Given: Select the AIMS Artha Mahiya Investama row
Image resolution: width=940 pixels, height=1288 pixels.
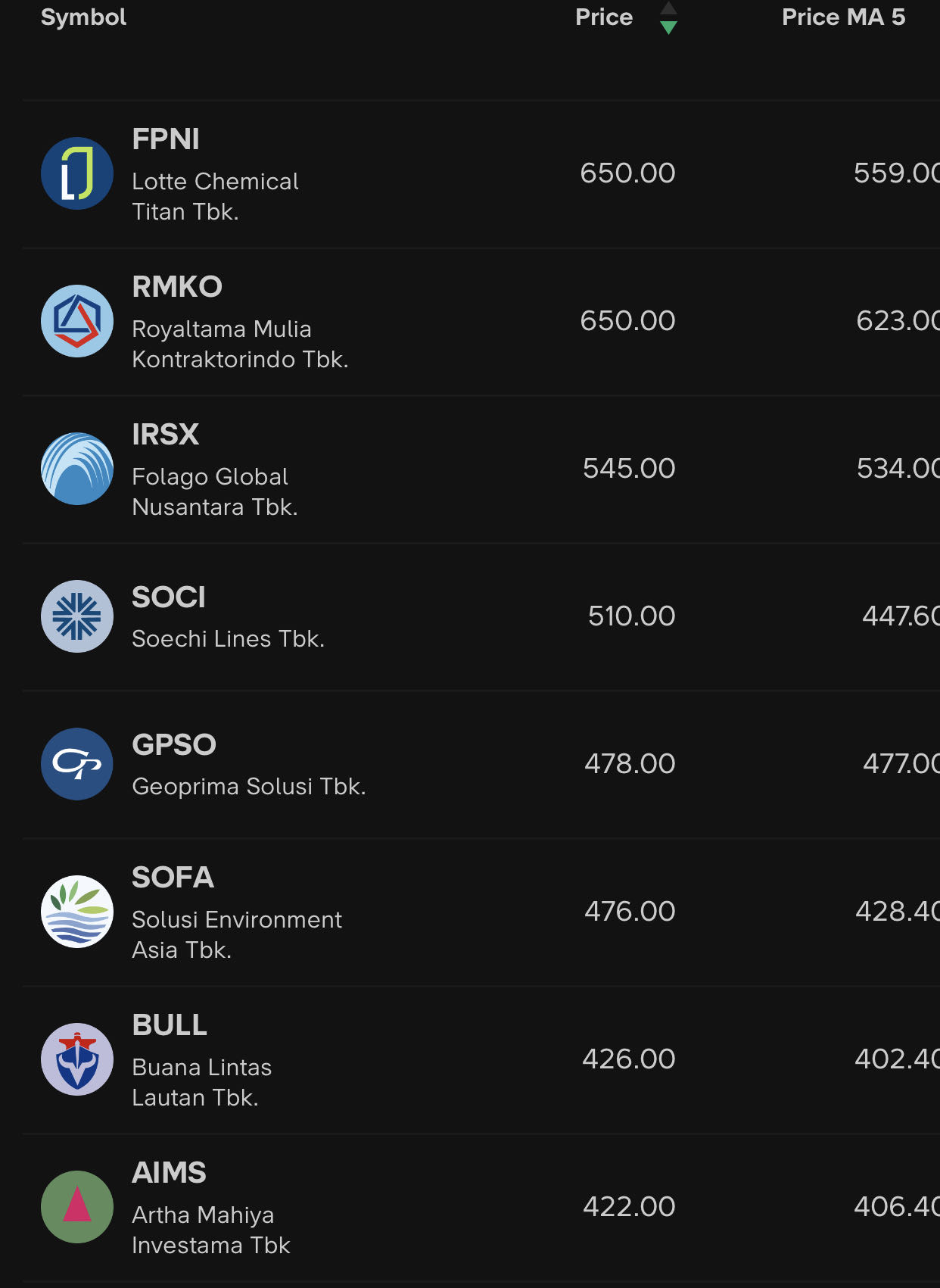Looking at the screenshot, I should (210, 1208).
